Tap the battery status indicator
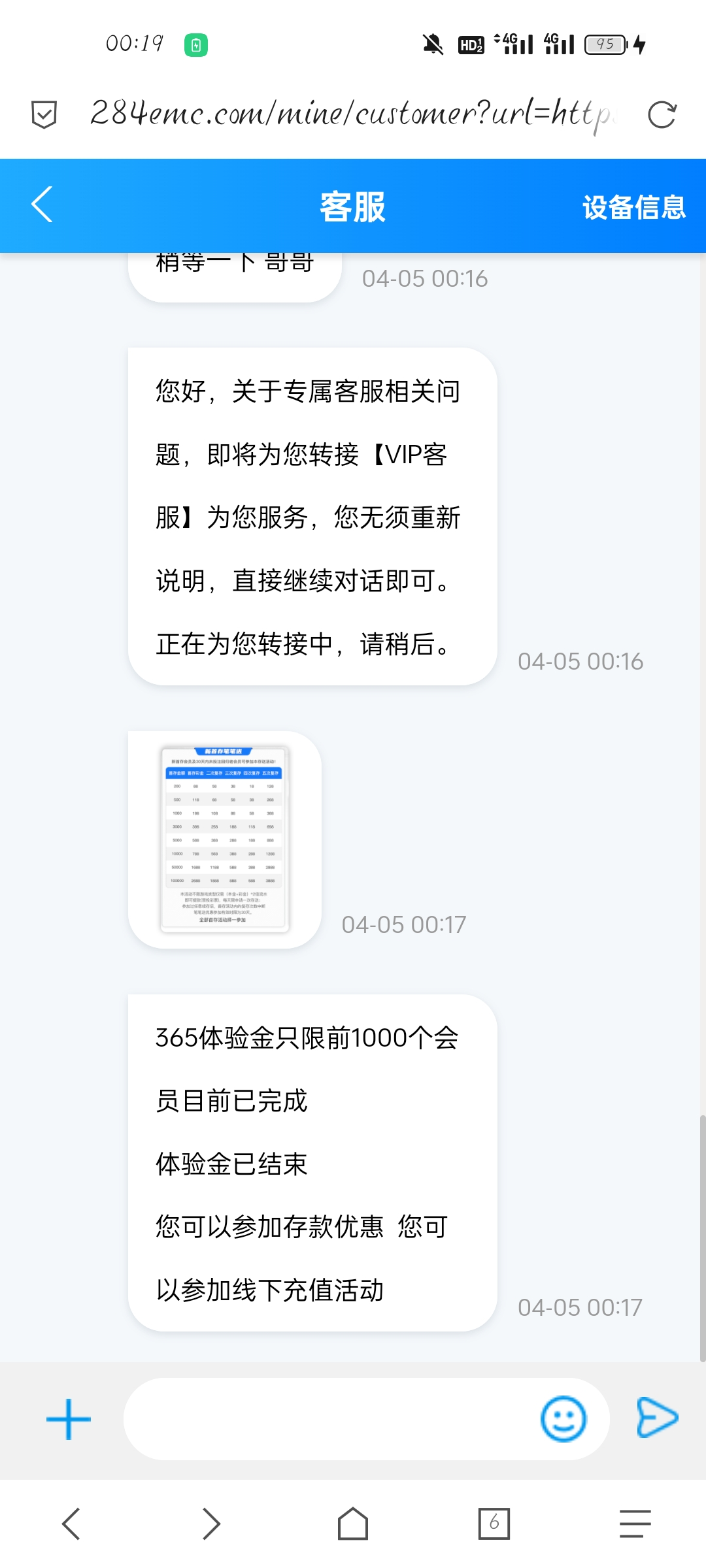Viewport: 706px width, 1568px height. 605,43
